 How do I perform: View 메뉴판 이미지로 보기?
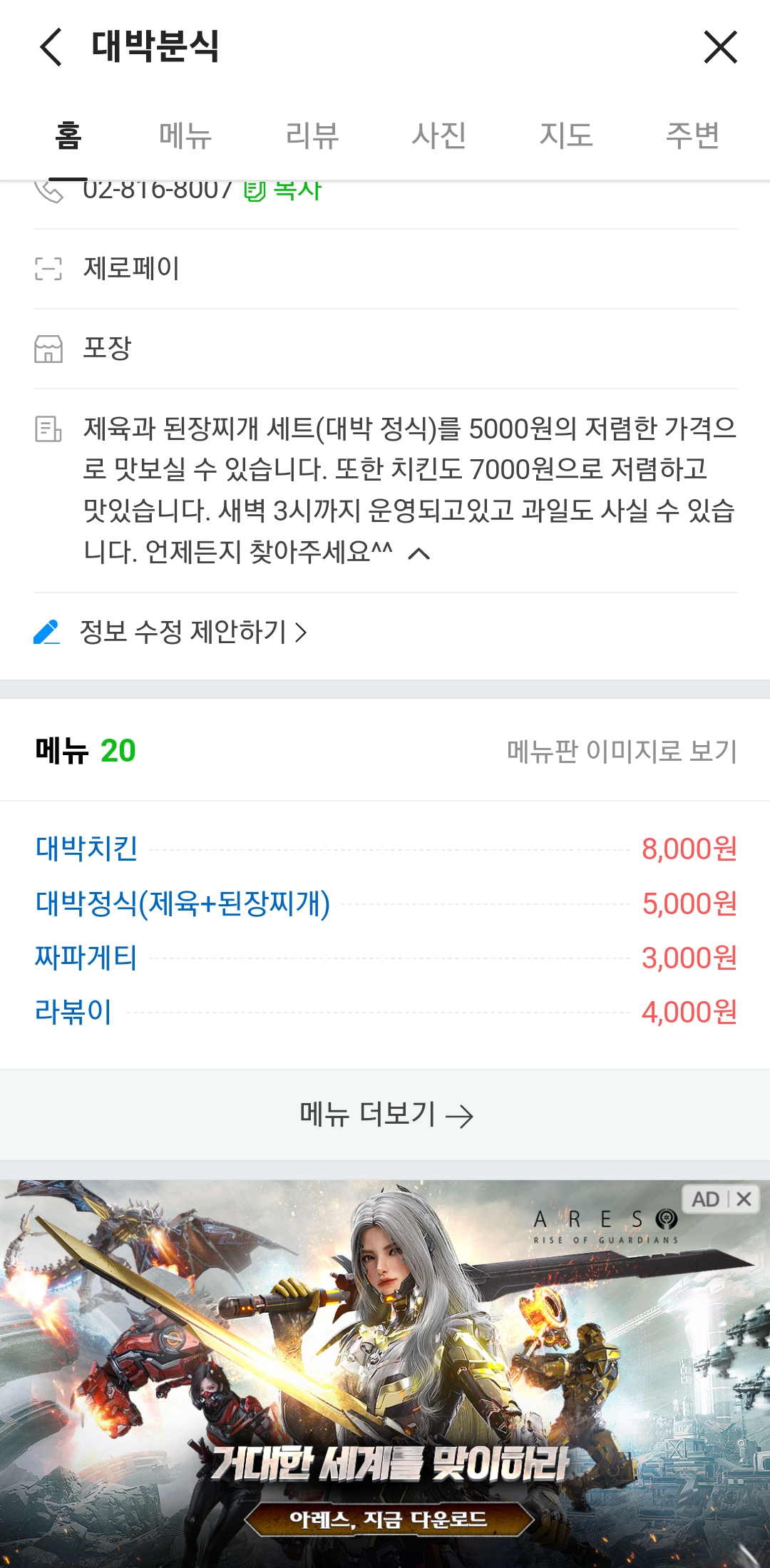[622, 751]
